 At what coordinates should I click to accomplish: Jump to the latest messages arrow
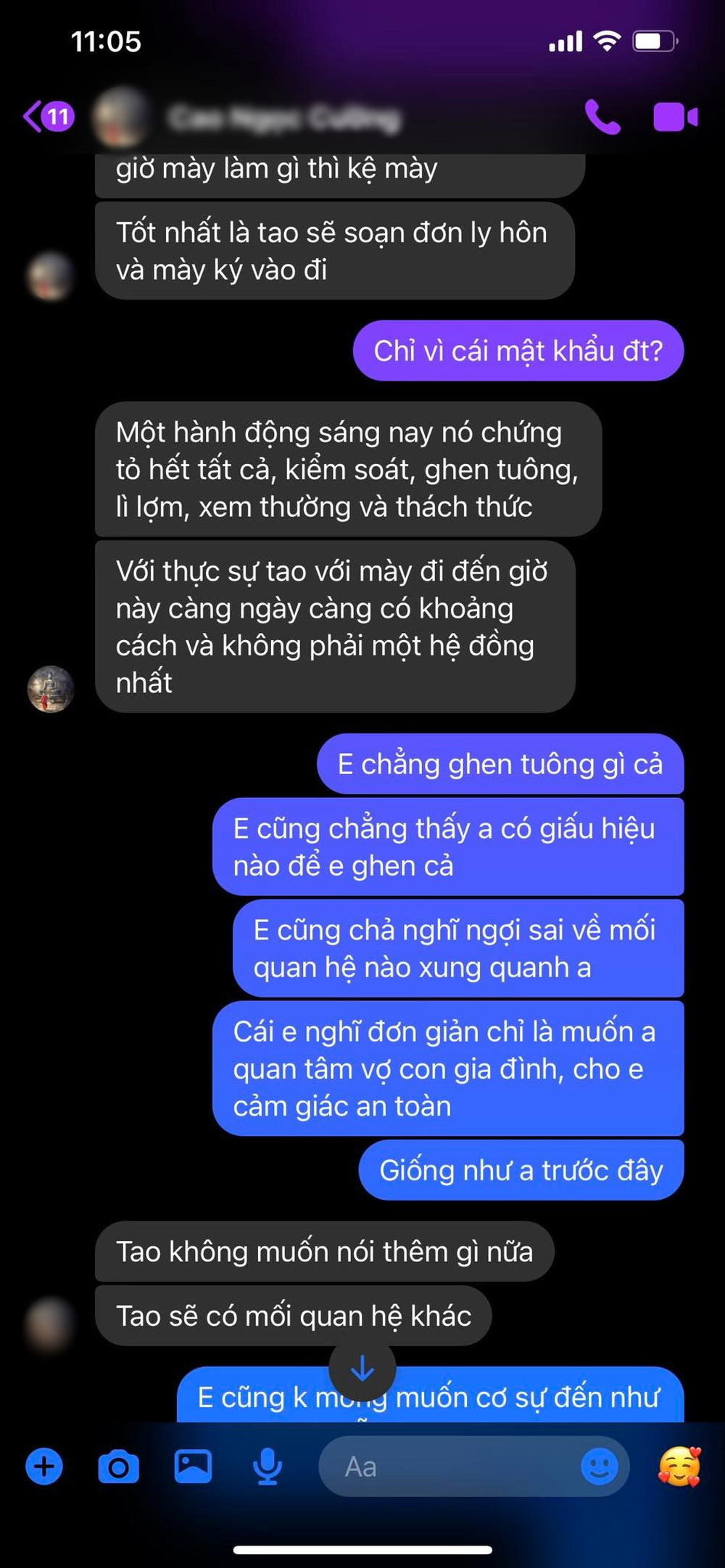click(362, 1369)
